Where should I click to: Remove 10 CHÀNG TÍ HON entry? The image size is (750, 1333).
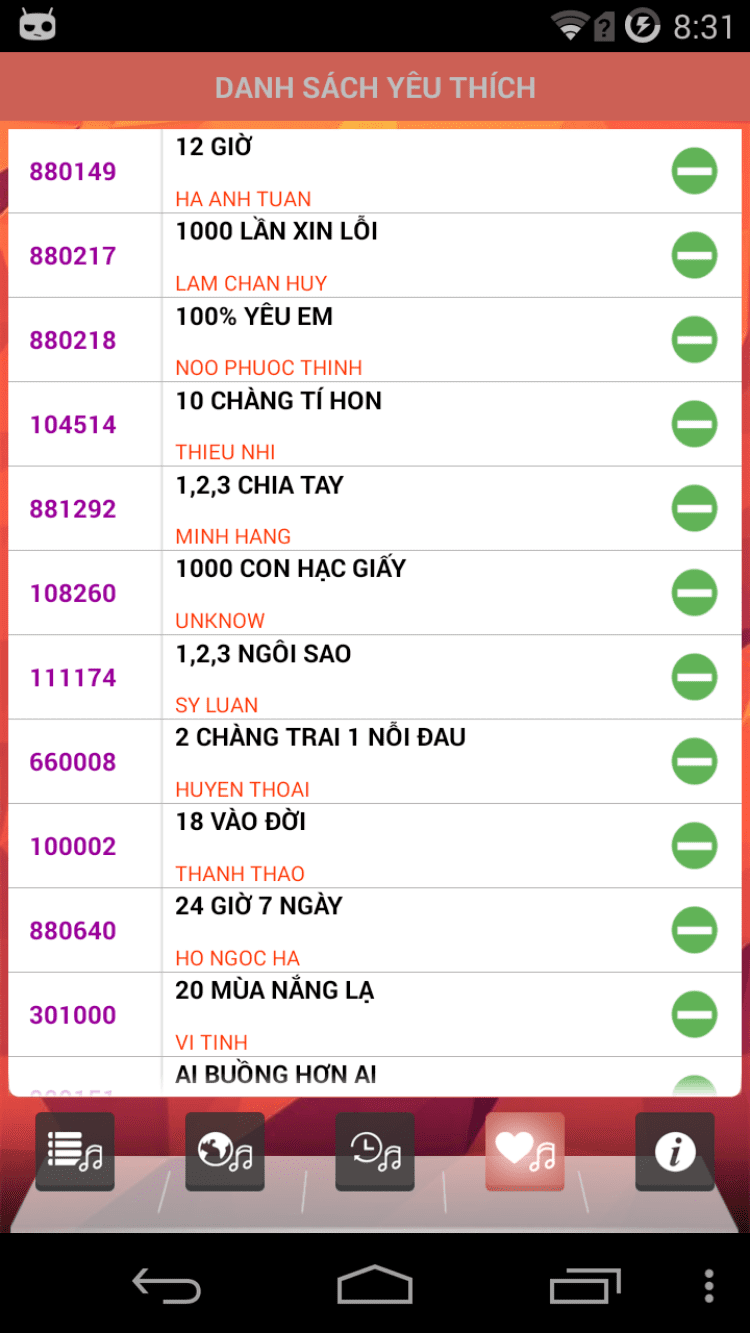[x=694, y=424]
